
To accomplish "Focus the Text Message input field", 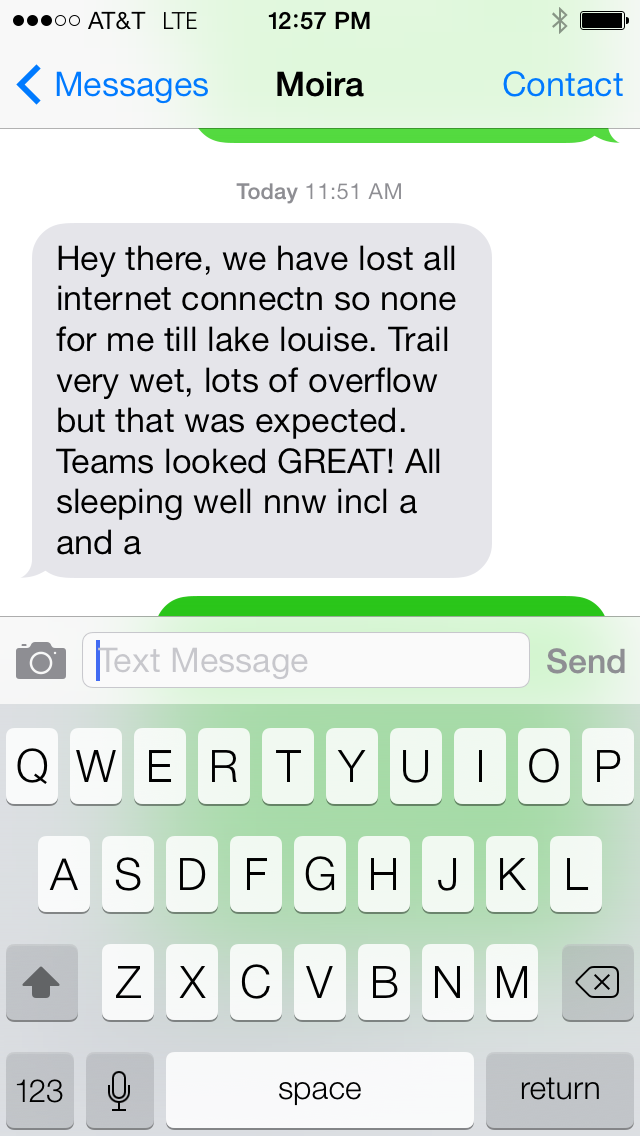I will pyautogui.click(x=305, y=661).
